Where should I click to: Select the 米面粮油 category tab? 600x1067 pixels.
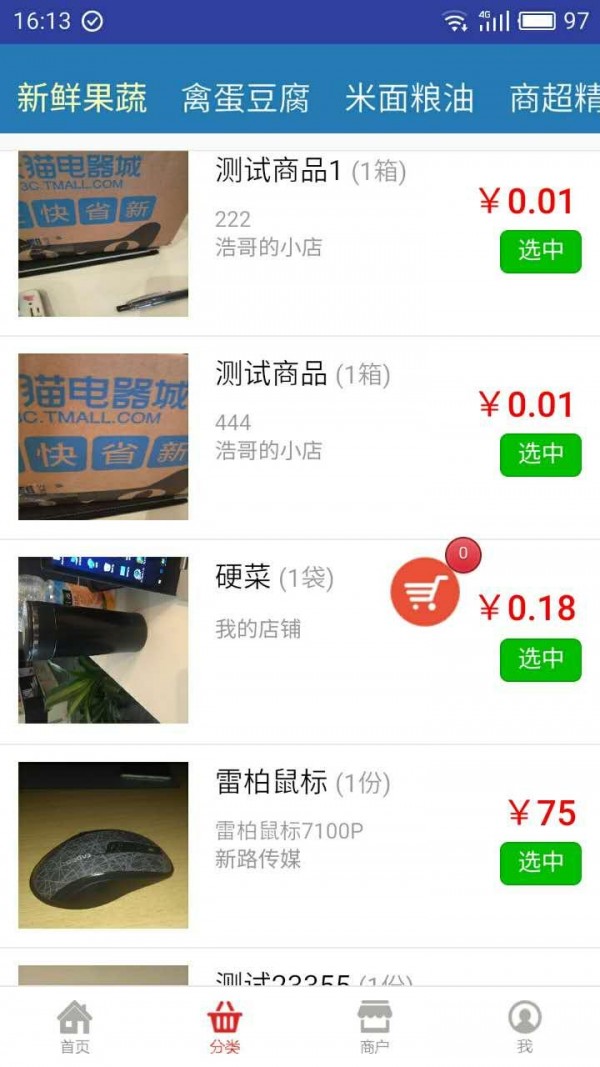pos(409,98)
